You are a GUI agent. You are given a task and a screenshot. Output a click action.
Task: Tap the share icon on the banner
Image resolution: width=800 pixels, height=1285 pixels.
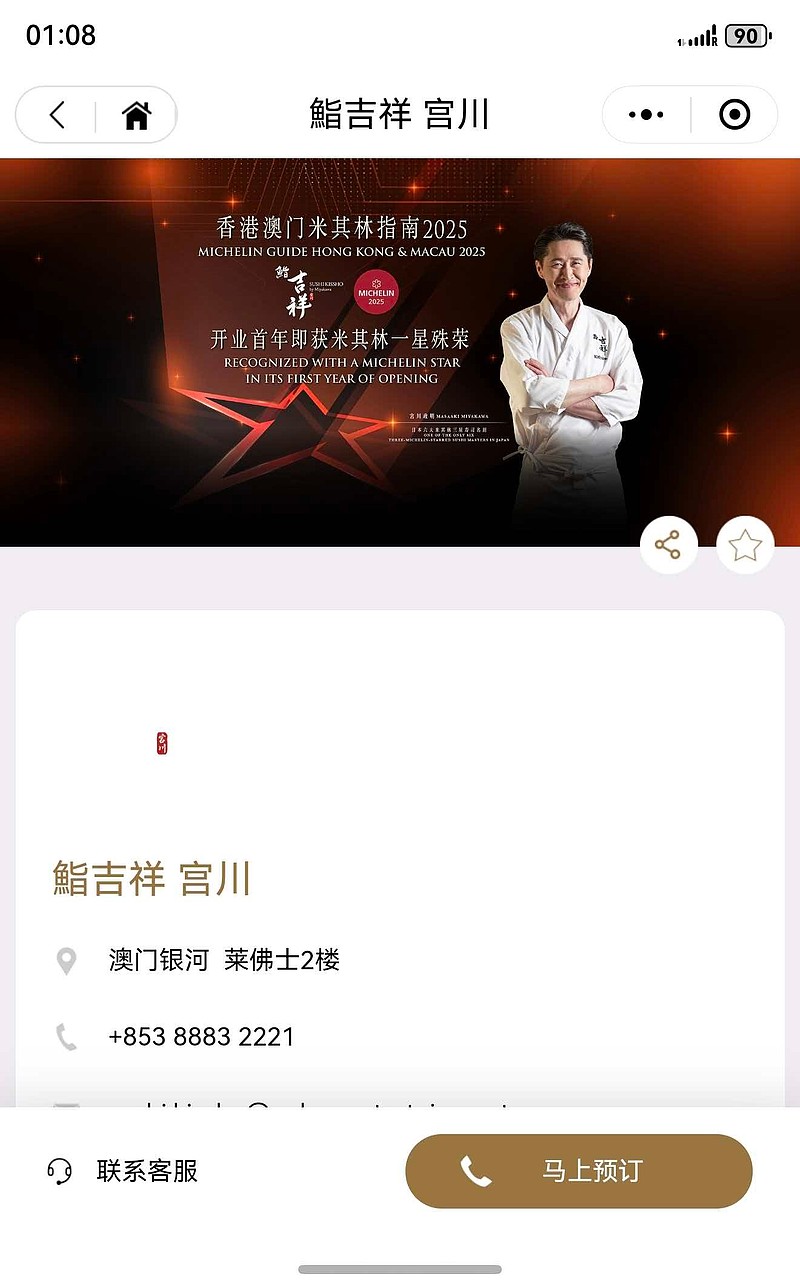(x=669, y=543)
